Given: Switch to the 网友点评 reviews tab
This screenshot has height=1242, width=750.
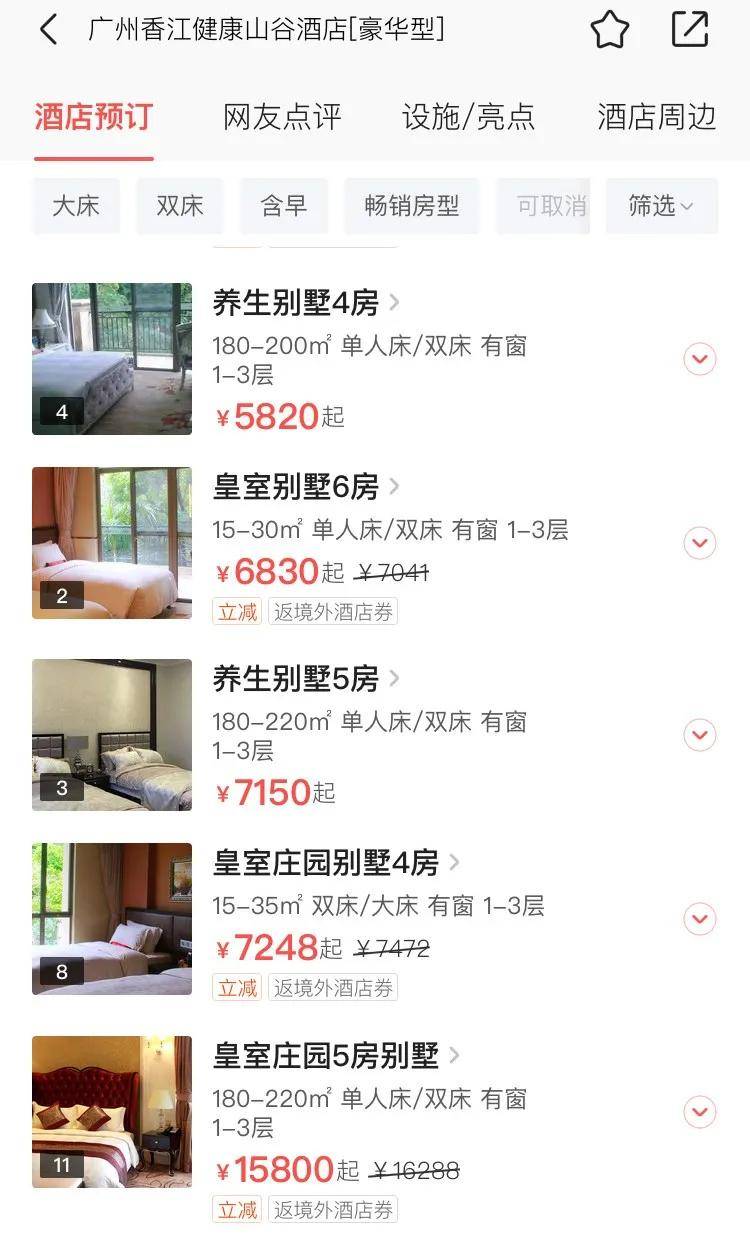Looking at the screenshot, I should (281, 117).
